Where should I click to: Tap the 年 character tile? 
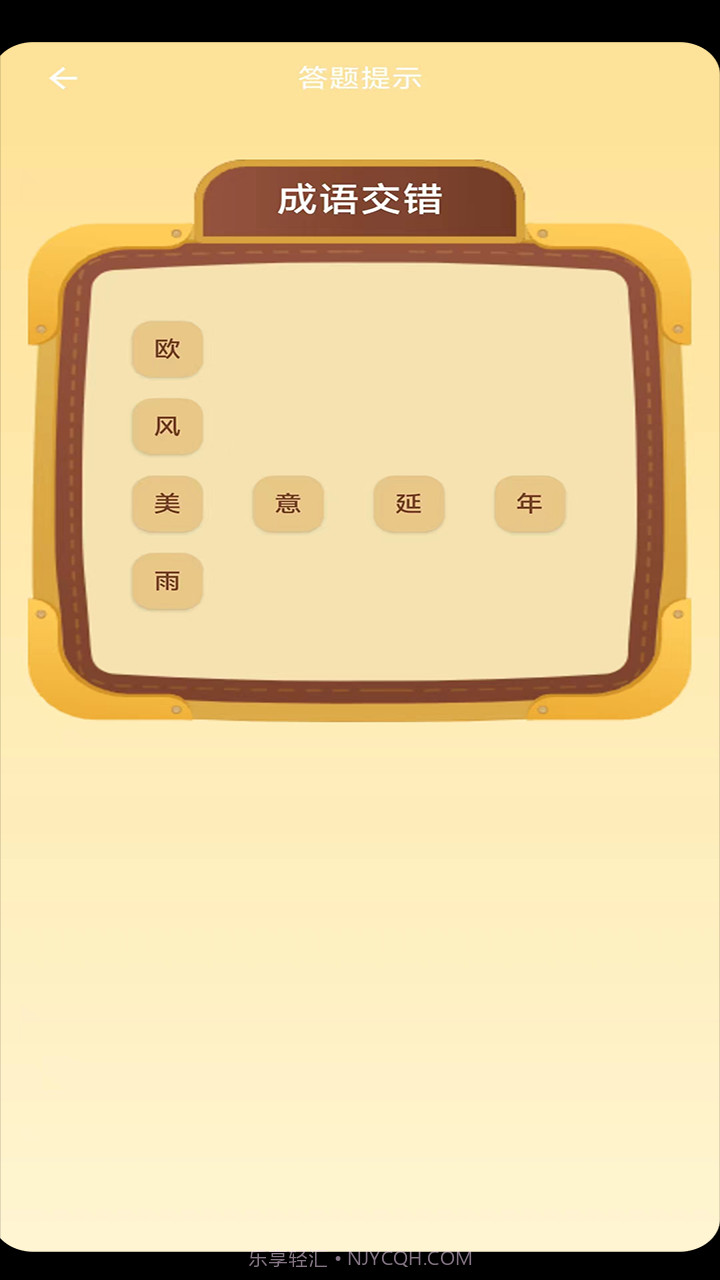530,503
